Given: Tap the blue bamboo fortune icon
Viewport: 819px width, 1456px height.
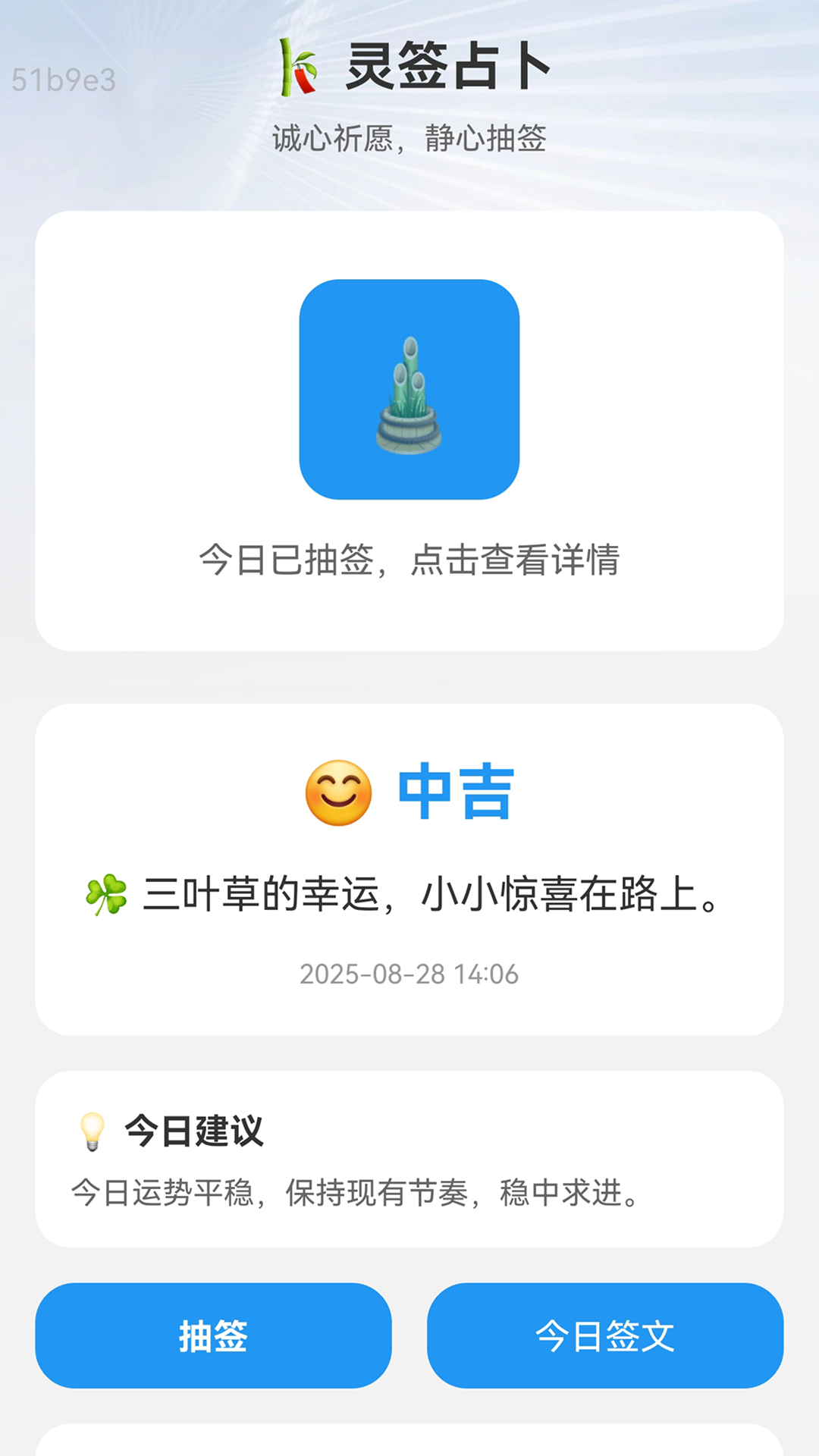Looking at the screenshot, I should [409, 391].
